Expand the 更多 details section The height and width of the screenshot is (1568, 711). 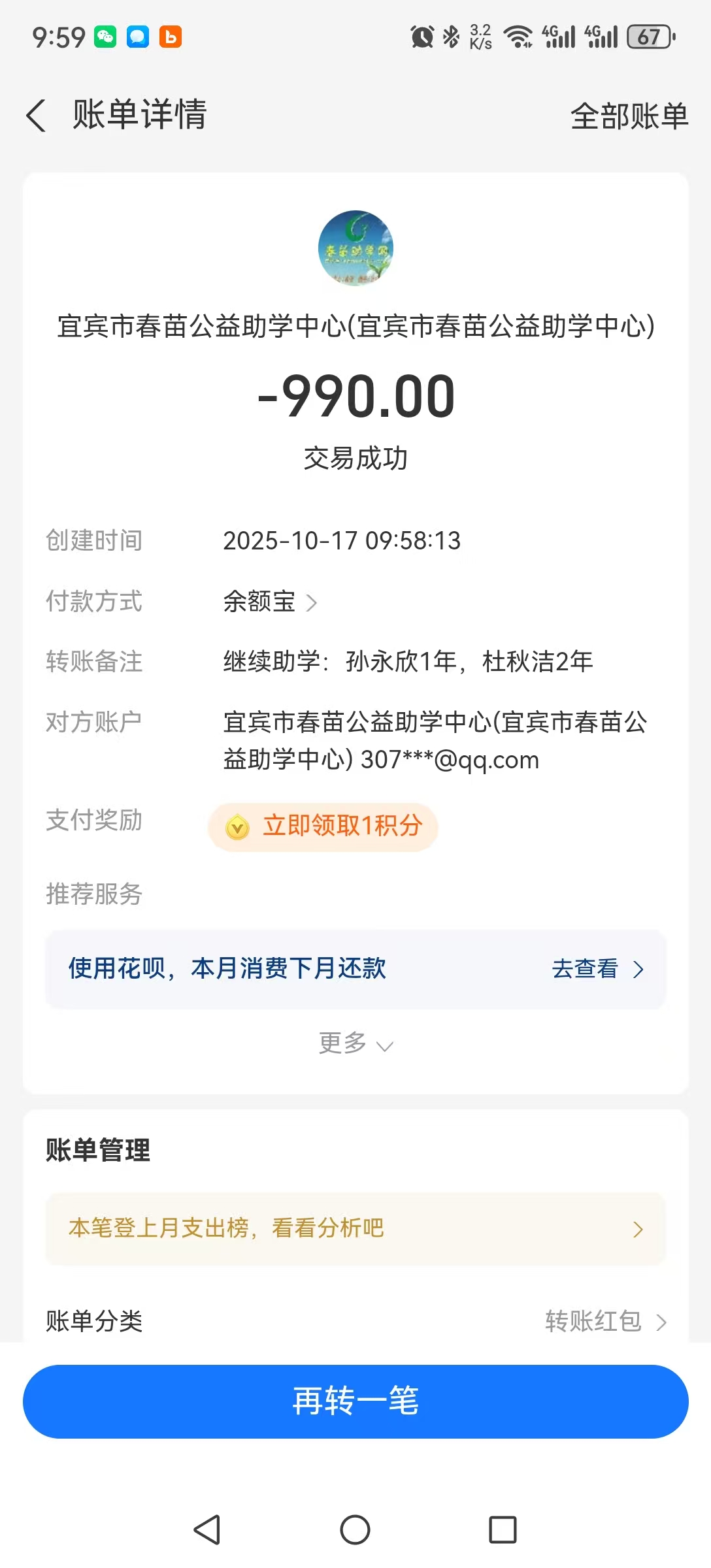[x=355, y=1043]
